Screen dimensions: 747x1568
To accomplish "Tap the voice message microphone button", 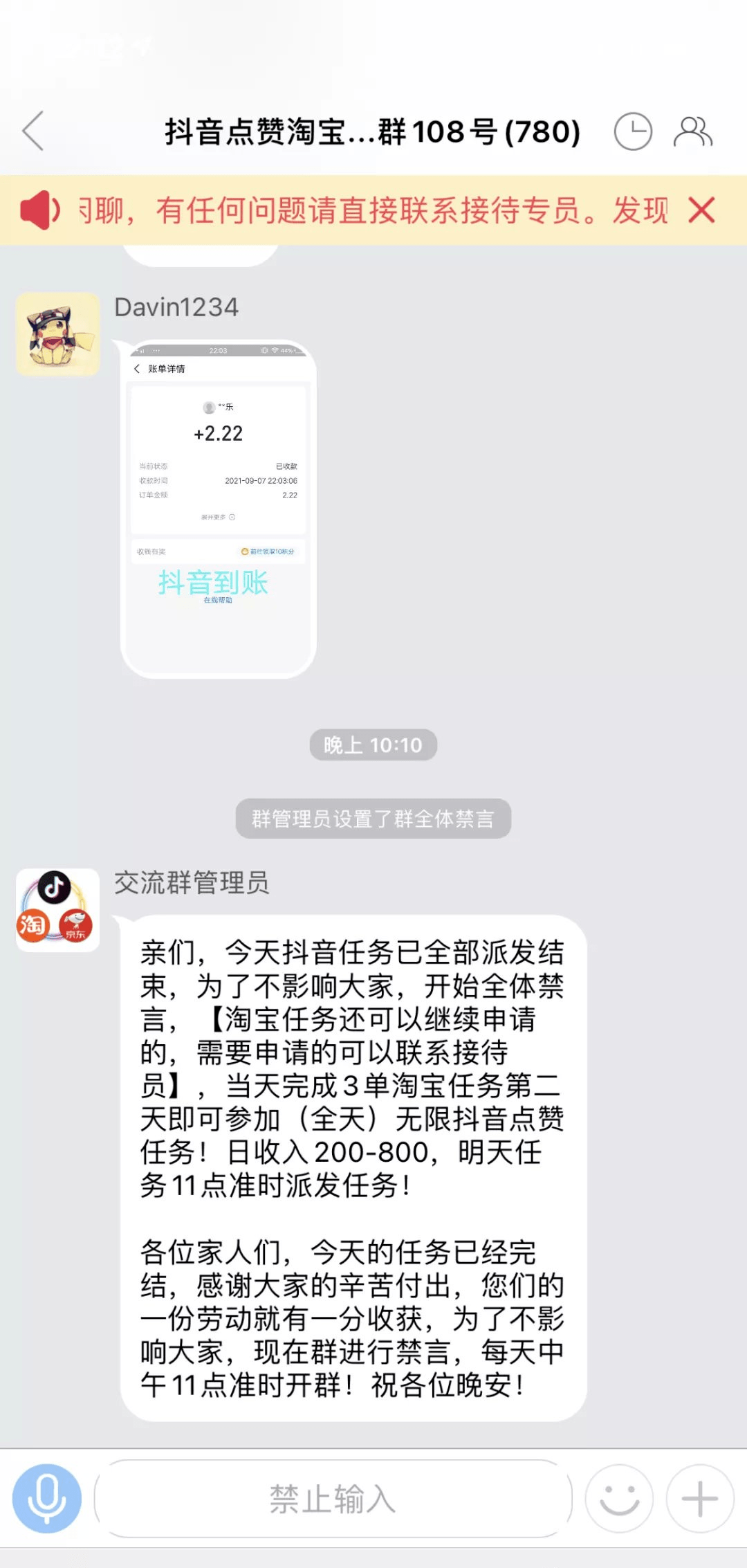I will 47,1498.
